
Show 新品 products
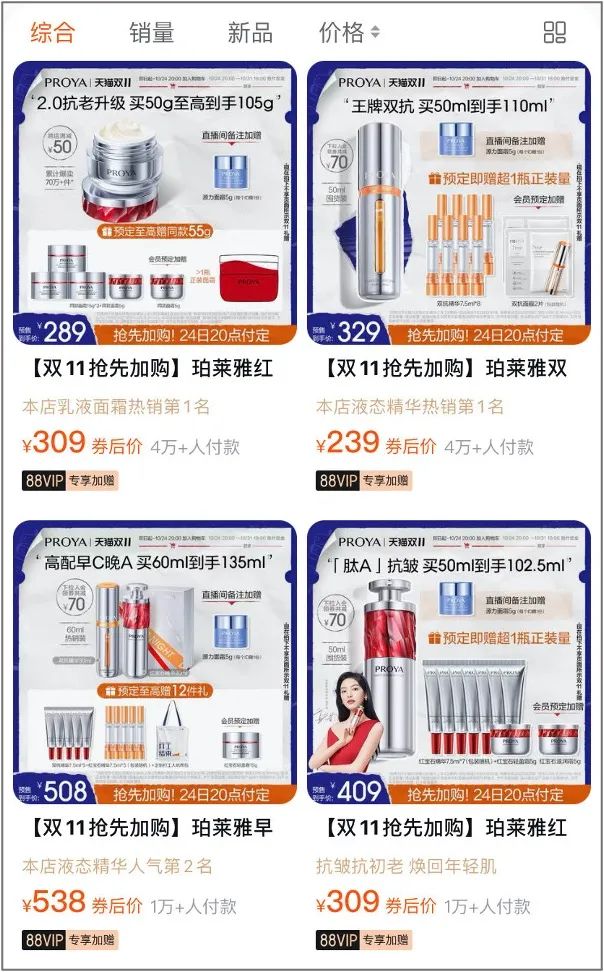[249, 32]
